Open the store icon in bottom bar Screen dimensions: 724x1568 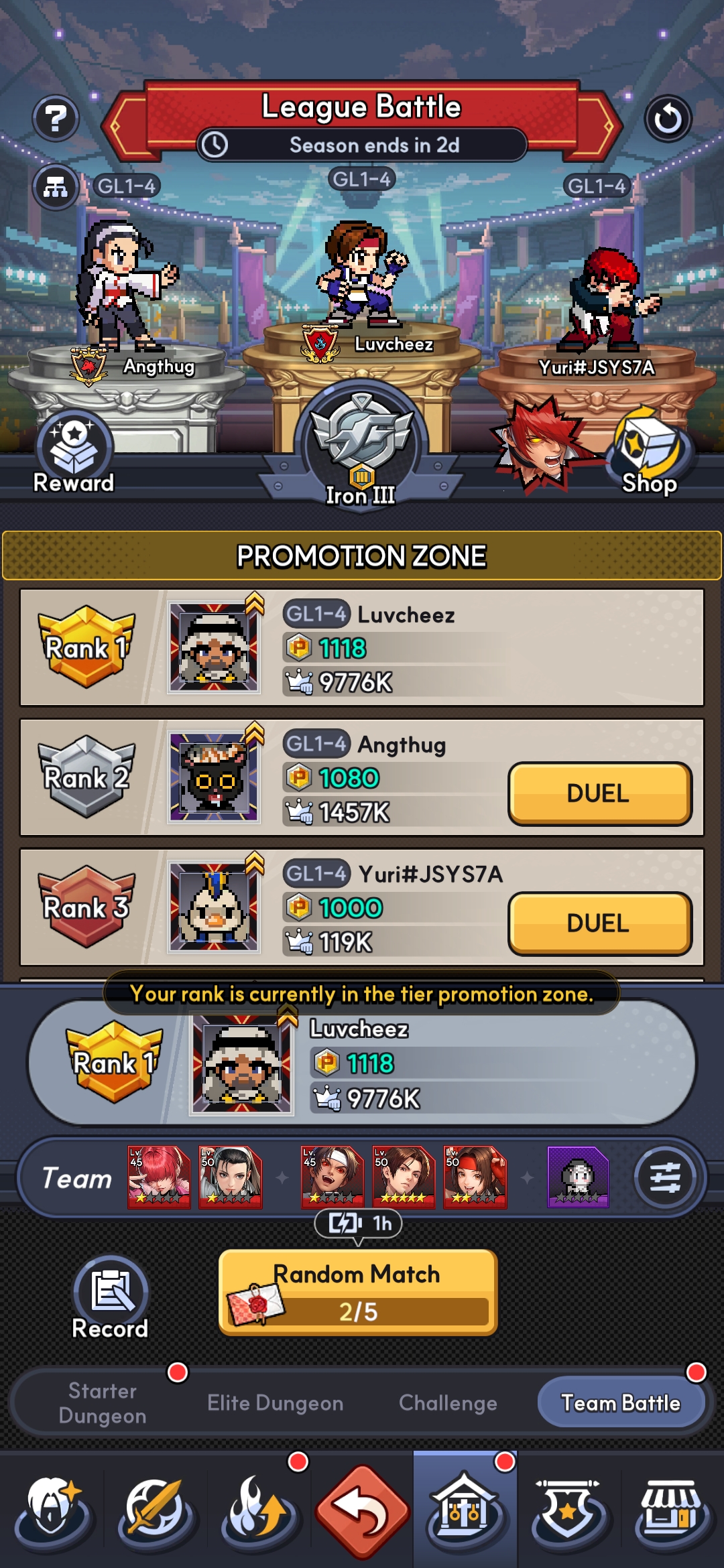click(672, 1512)
